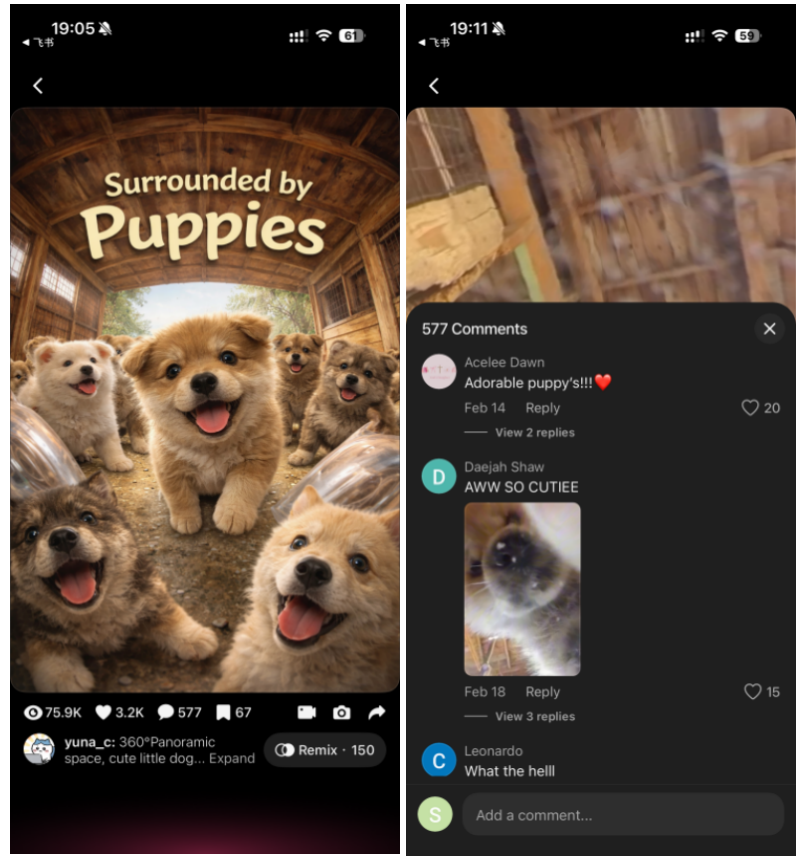This screenshot has height=866, width=802.
Task: Share the puppies post
Action: [x=377, y=712]
